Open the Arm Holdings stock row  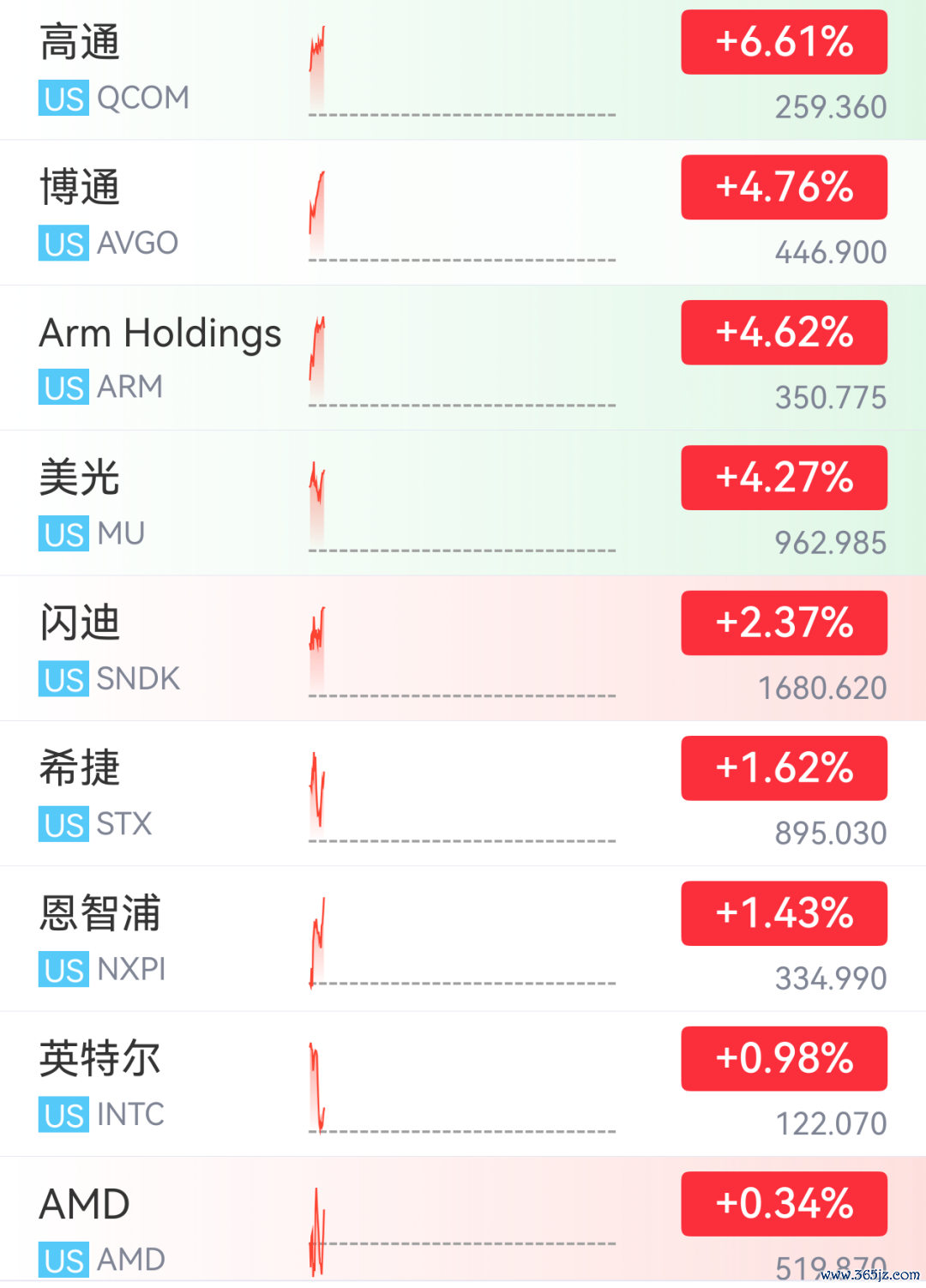coord(463,358)
